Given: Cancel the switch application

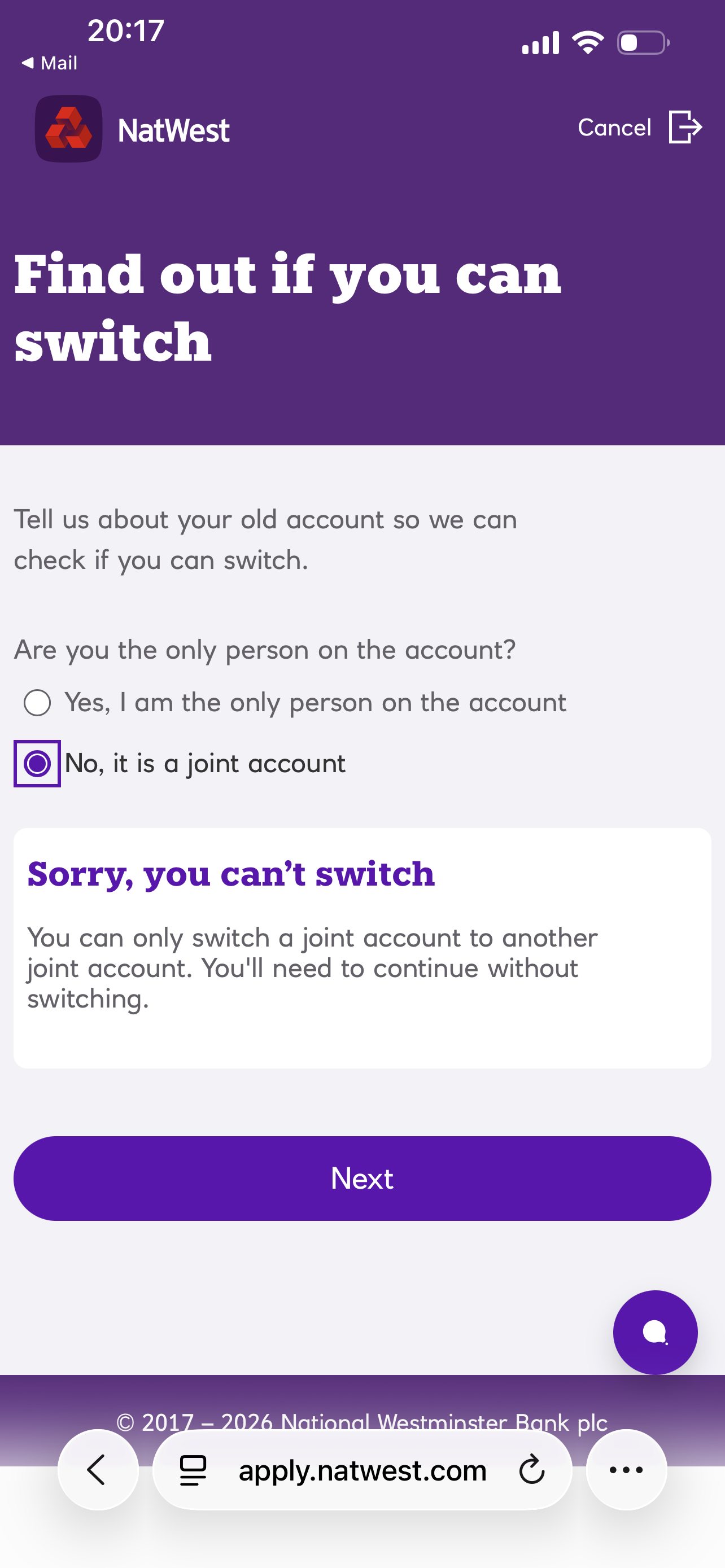Looking at the screenshot, I should tap(639, 127).
